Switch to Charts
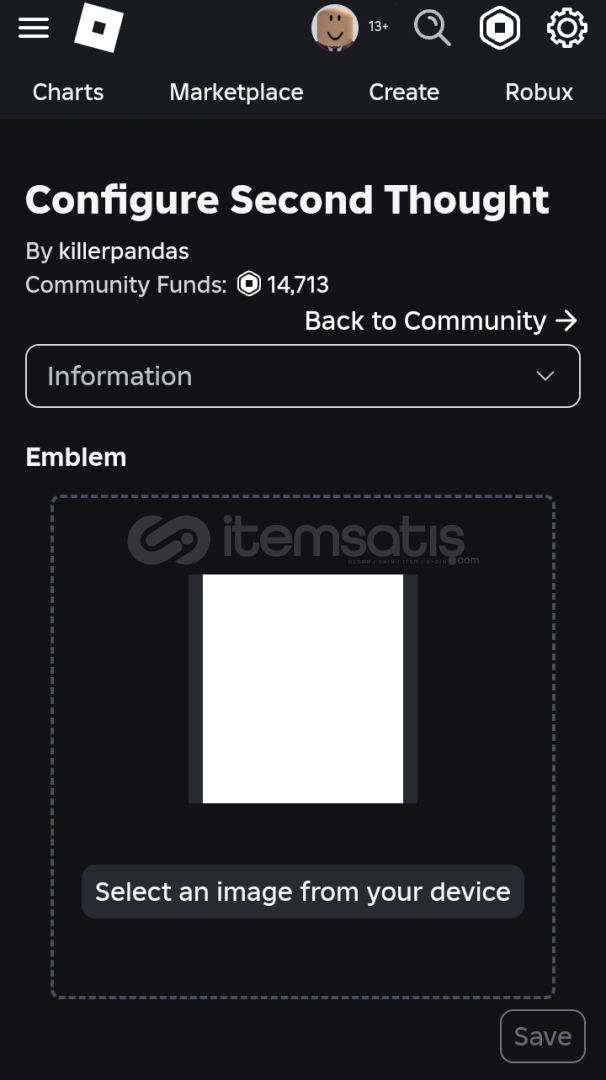 point(68,92)
